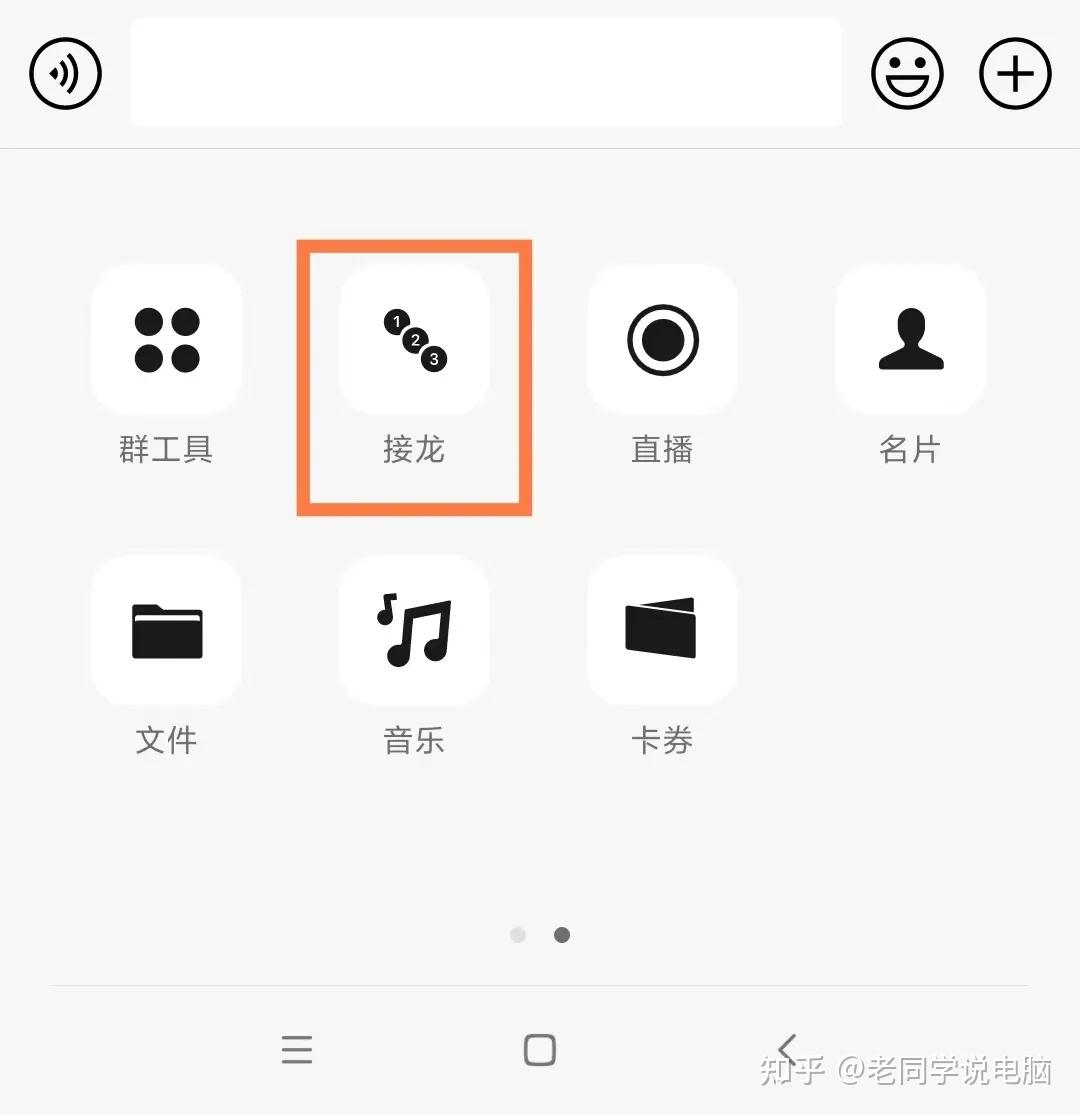Screen dimensions: 1080x1115
Task: Launch 直播 live broadcast
Action: pyautogui.click(x=662, y=340)
